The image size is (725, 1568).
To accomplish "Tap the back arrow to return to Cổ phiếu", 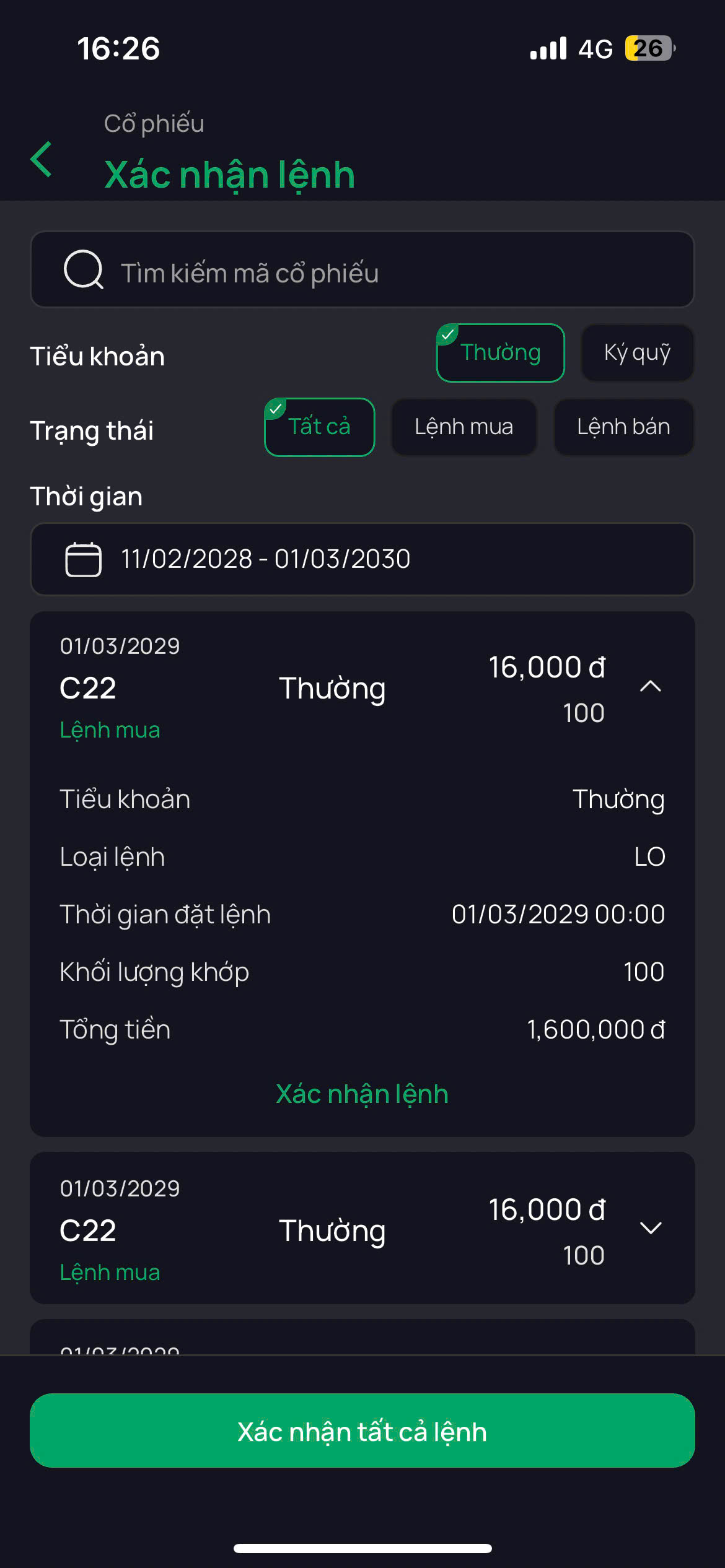I will (x=42, y=159).
